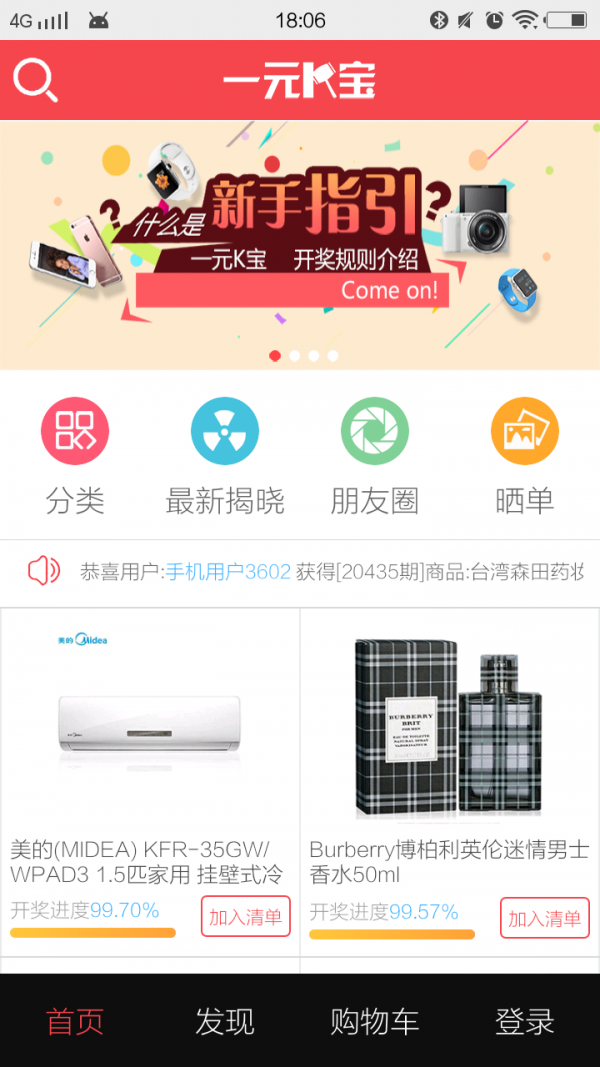Open 最新揭晓 latest results
Viewport: 600px width, 1067px height.
coord(225,456)
